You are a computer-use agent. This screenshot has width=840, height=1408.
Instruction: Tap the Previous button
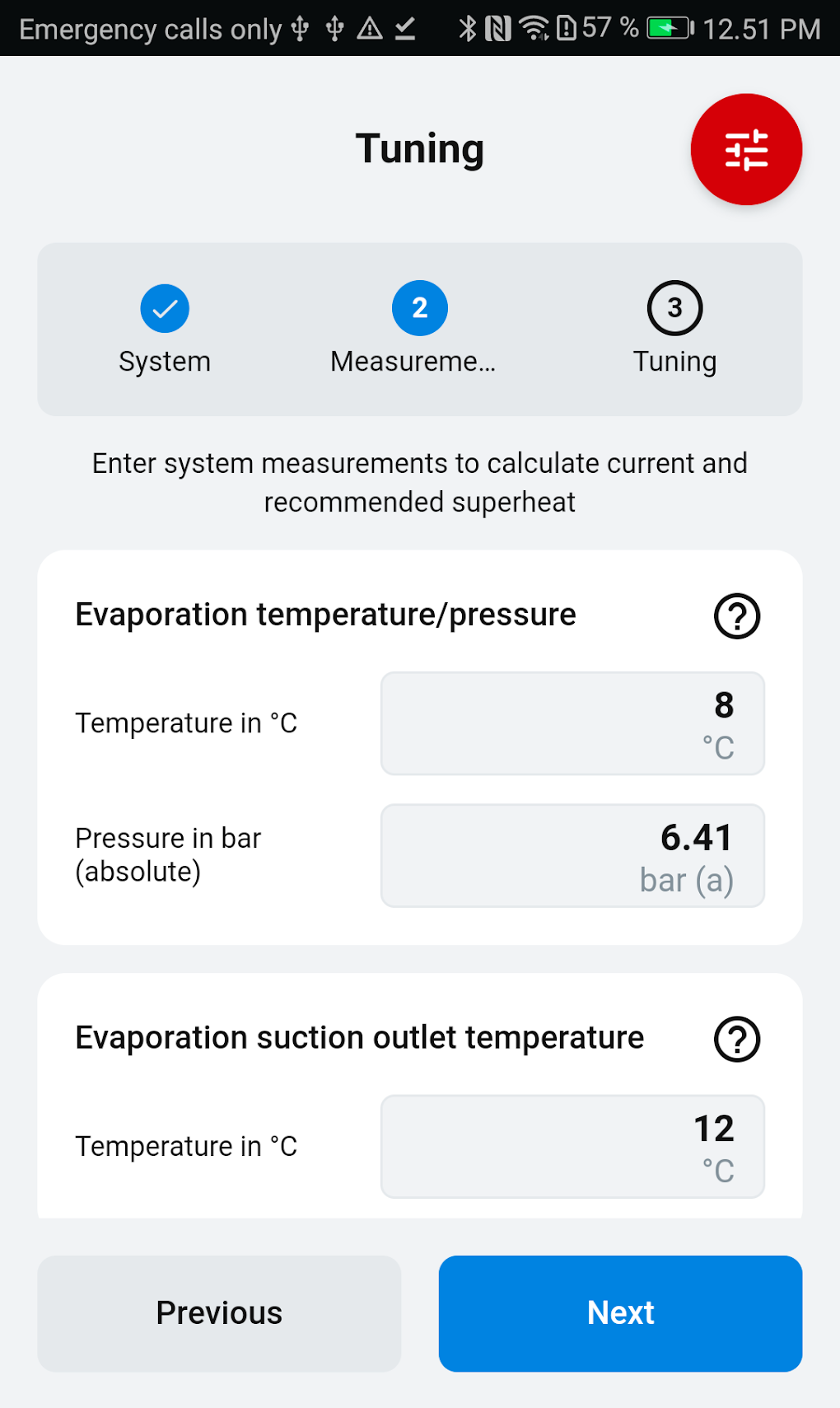point(219,1313)
